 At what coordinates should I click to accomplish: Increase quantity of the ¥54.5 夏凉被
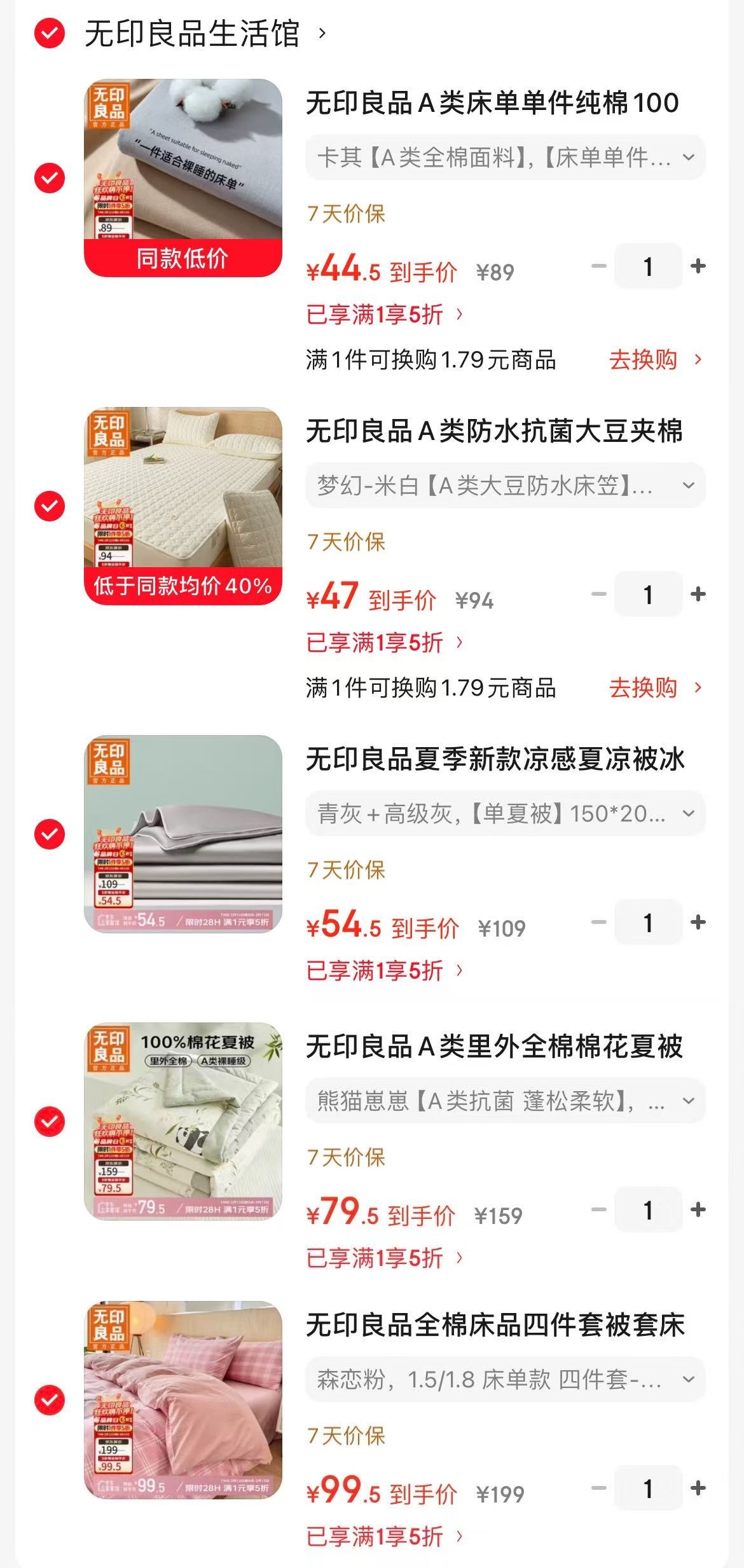pos(698,922)
